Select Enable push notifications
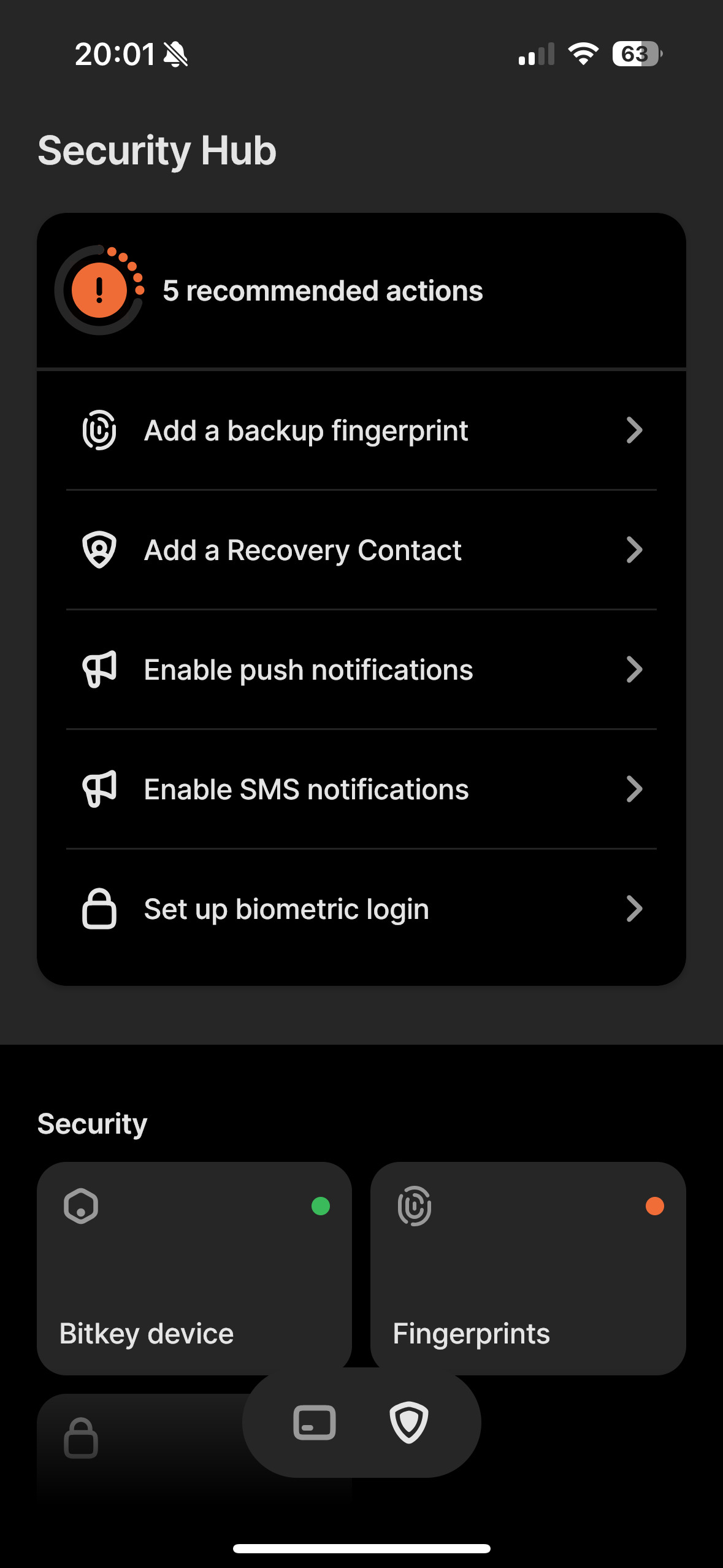Screen dimensions: 723x1568 click(x=361, y=670)
